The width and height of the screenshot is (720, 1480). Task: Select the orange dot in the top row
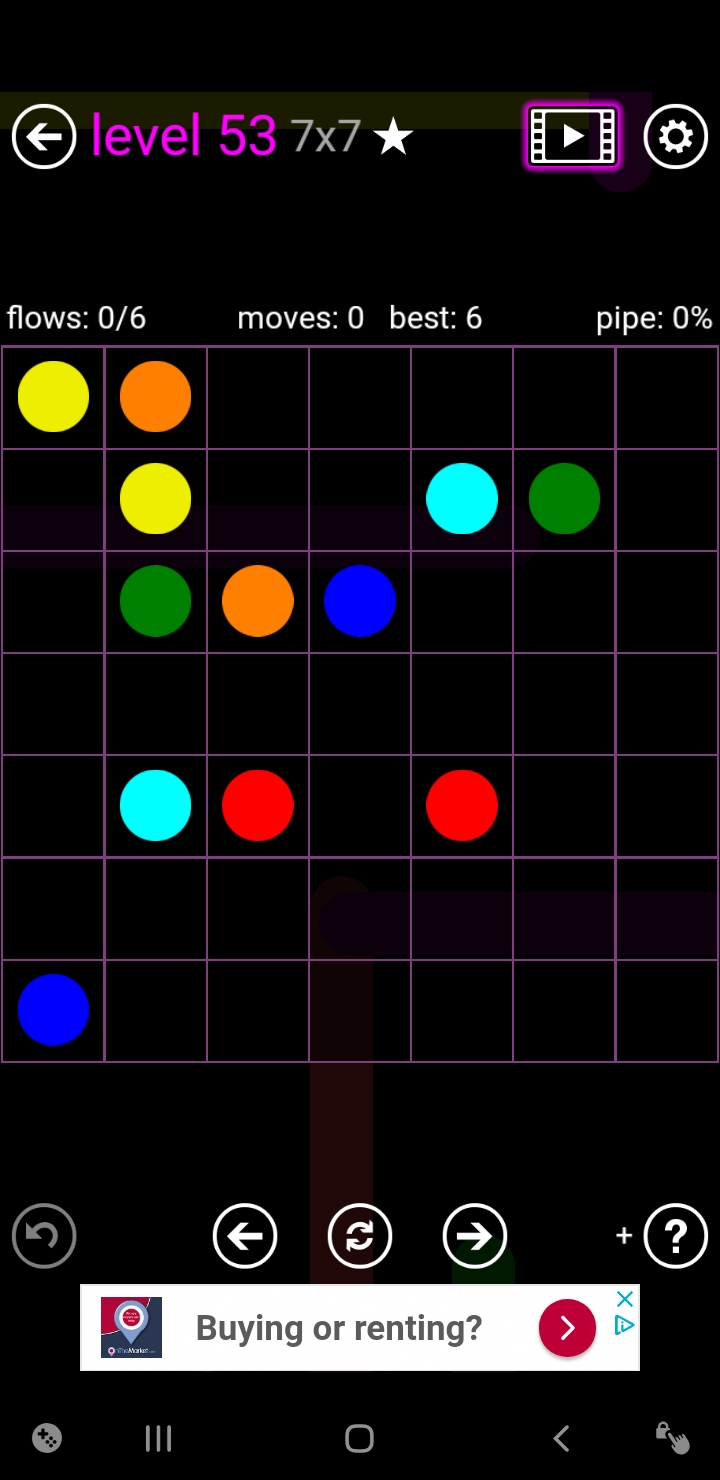pos(155,397)
